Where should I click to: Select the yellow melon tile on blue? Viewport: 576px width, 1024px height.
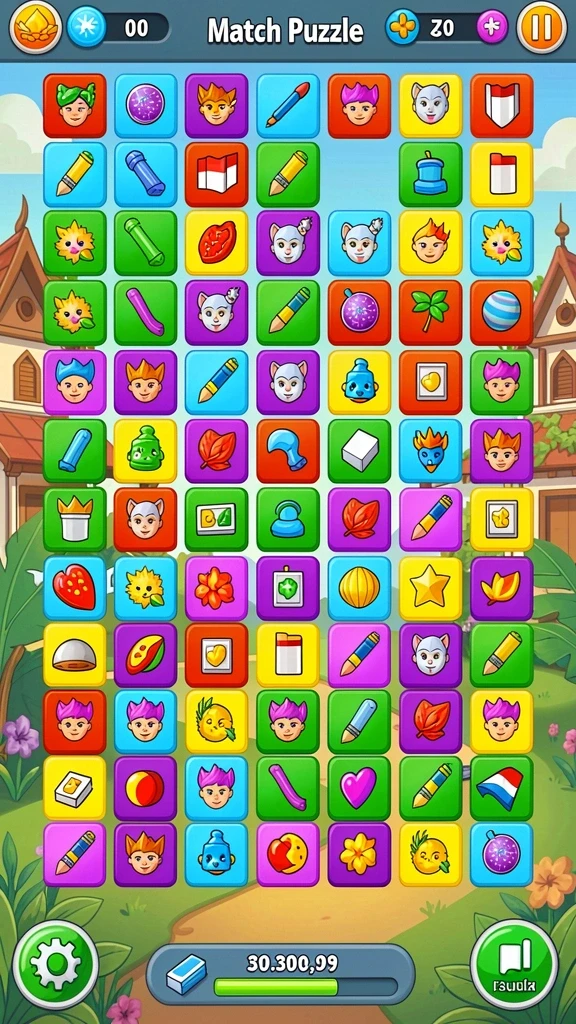[x=359, y=588]
